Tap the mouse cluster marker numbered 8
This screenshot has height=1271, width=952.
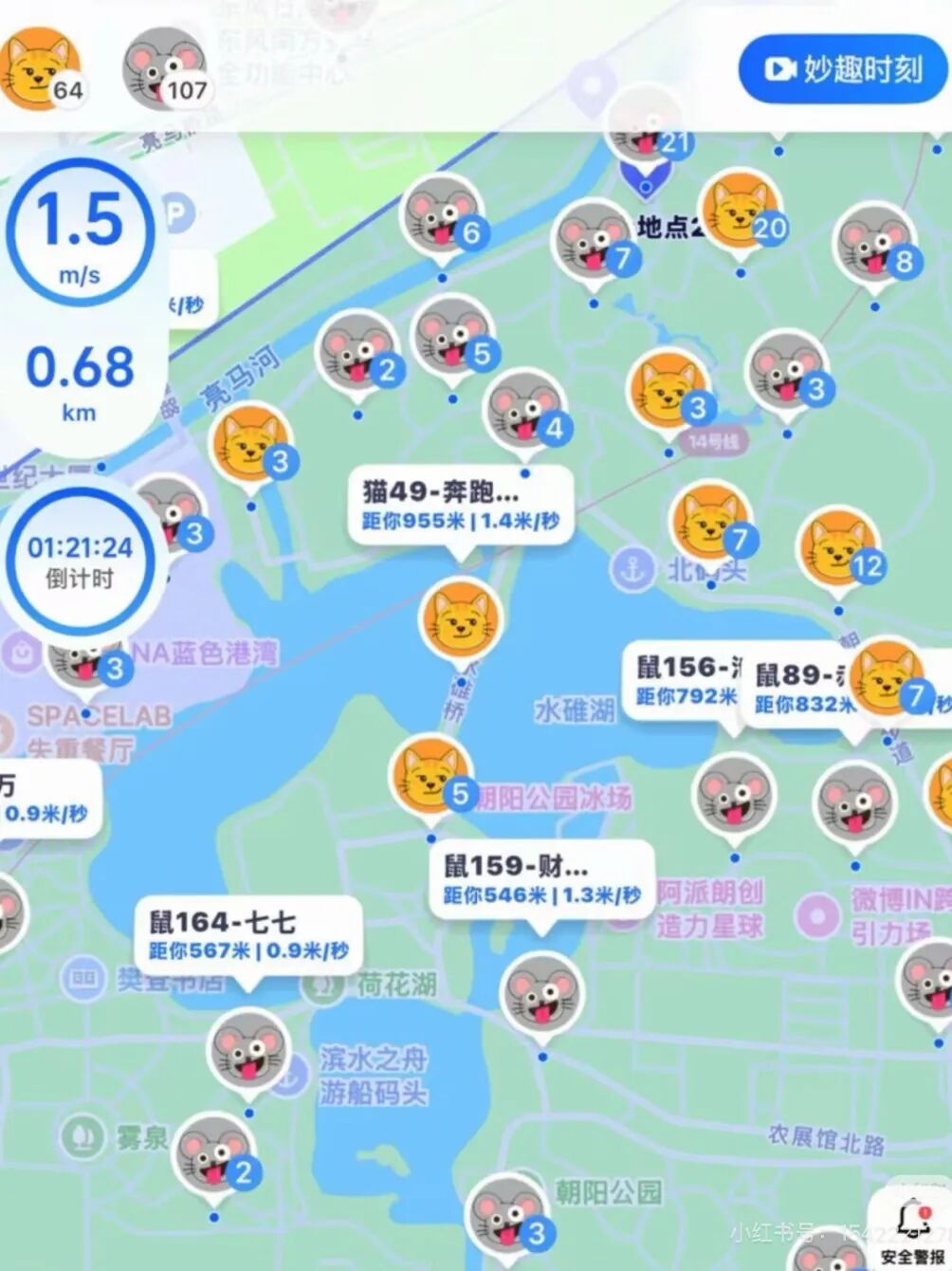click(874, 246)
